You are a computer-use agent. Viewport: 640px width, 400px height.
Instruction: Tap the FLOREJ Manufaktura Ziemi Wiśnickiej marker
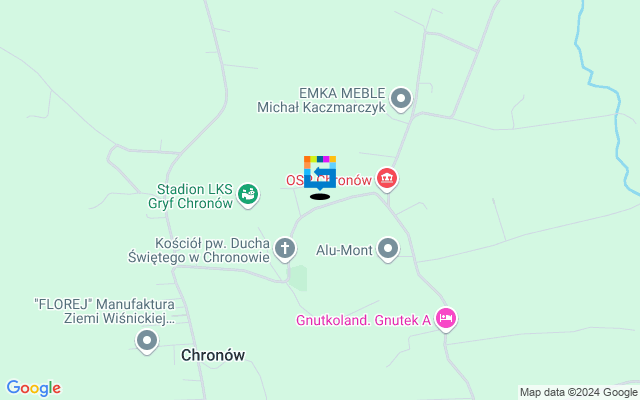click(147, 342)
